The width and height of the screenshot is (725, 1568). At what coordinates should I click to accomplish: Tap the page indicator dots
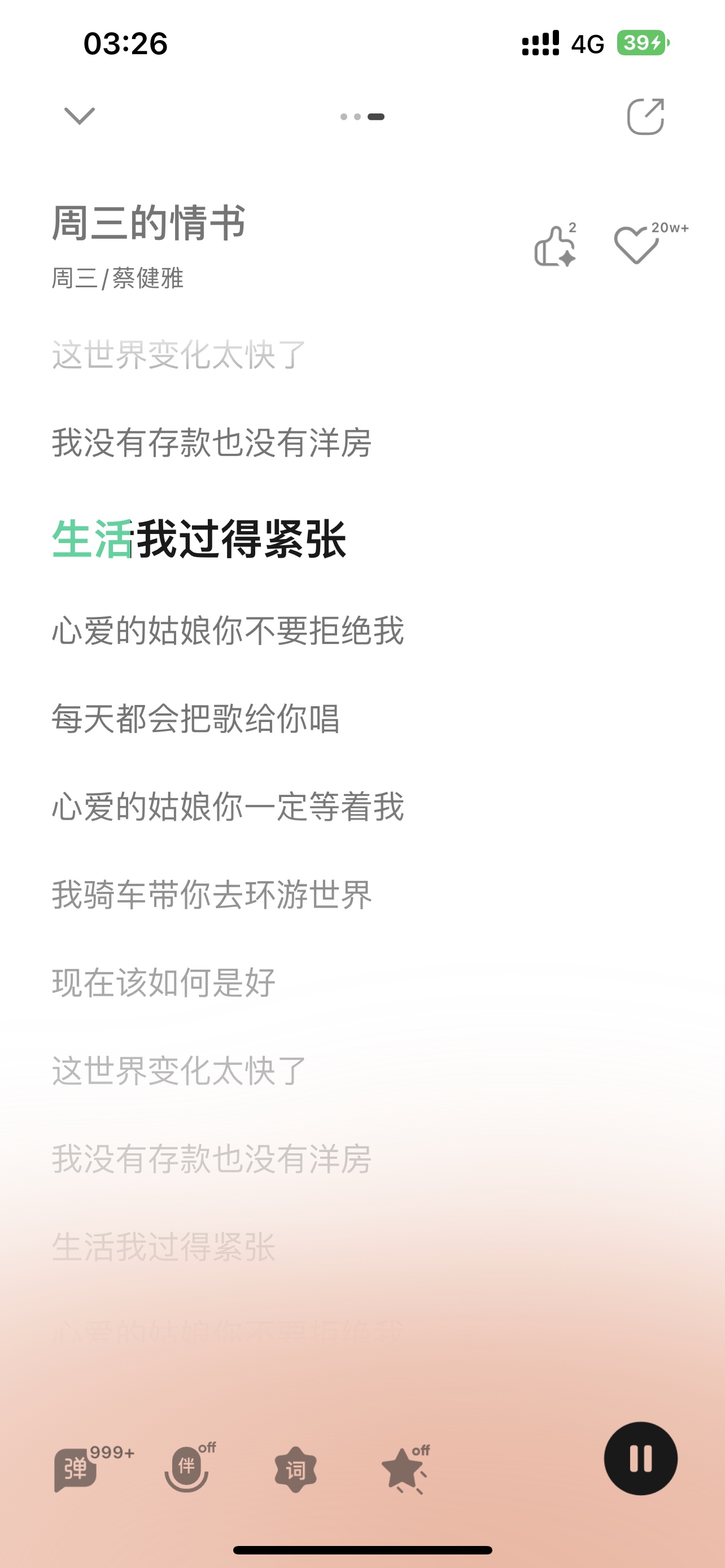coord(362,116)
